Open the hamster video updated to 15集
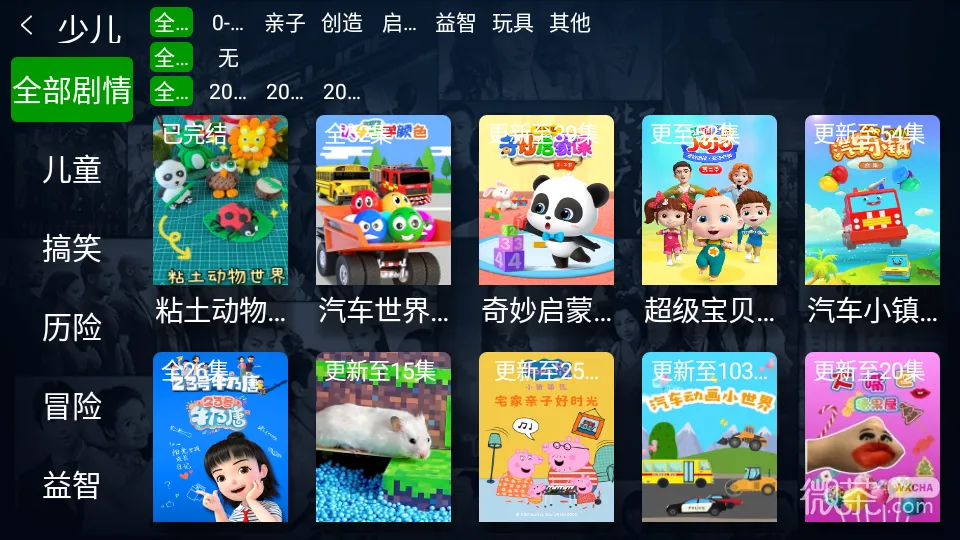 383,437
